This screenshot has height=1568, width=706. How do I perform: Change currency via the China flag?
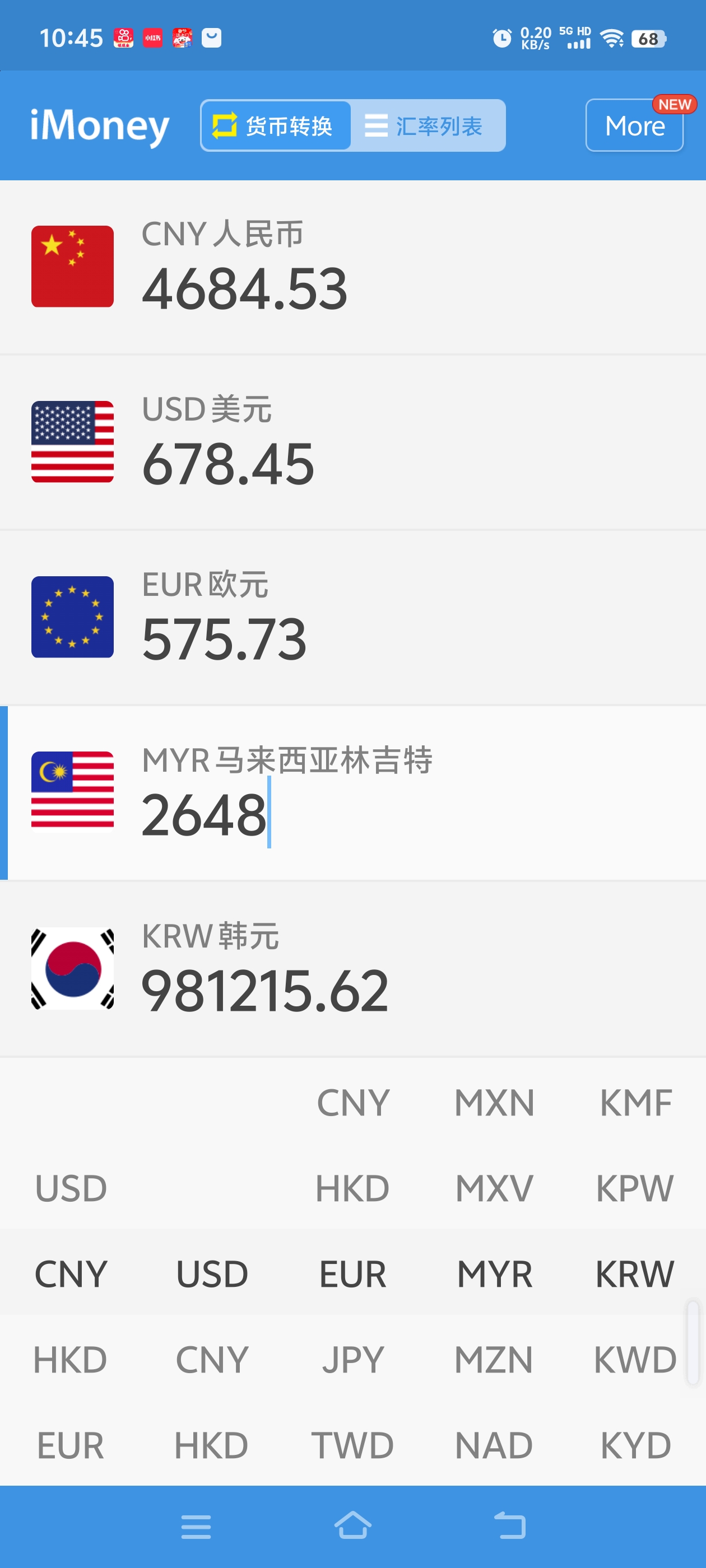tap(72, 267)
